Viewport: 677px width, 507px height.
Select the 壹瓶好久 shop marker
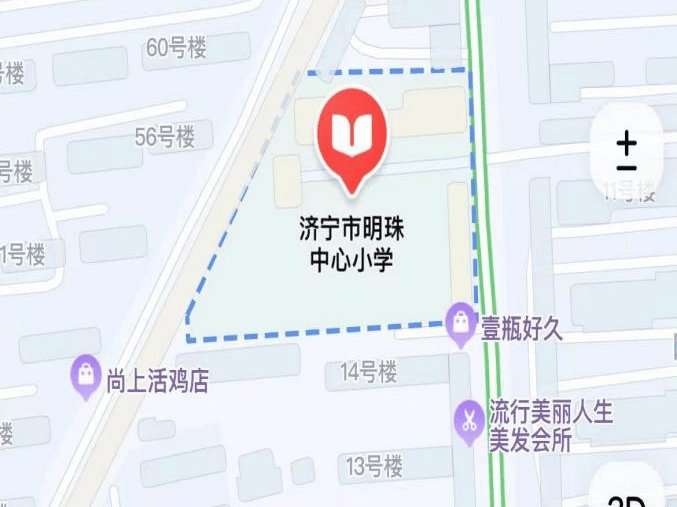(x=460, y=323)
